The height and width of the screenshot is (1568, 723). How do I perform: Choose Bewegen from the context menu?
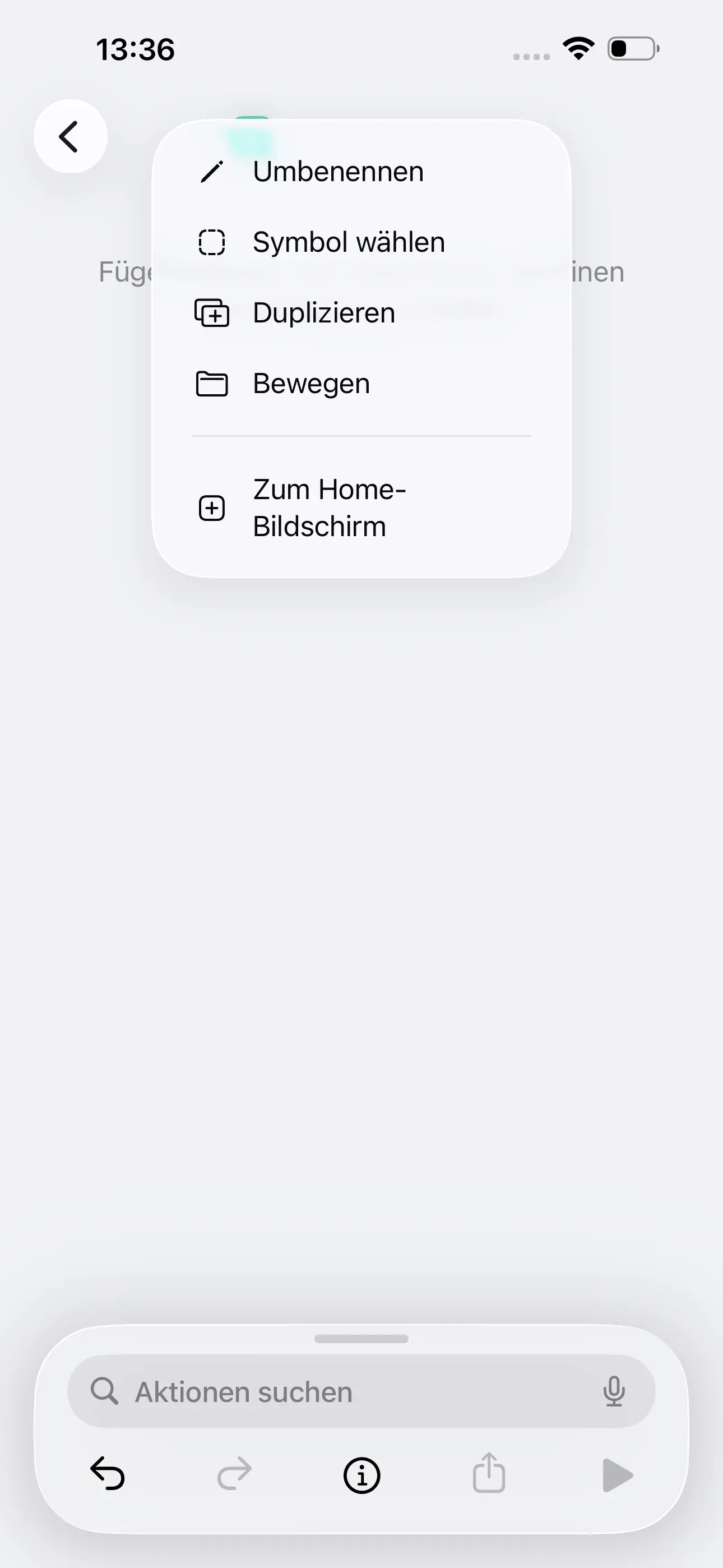pyautogui.click(x=311, y=384)
